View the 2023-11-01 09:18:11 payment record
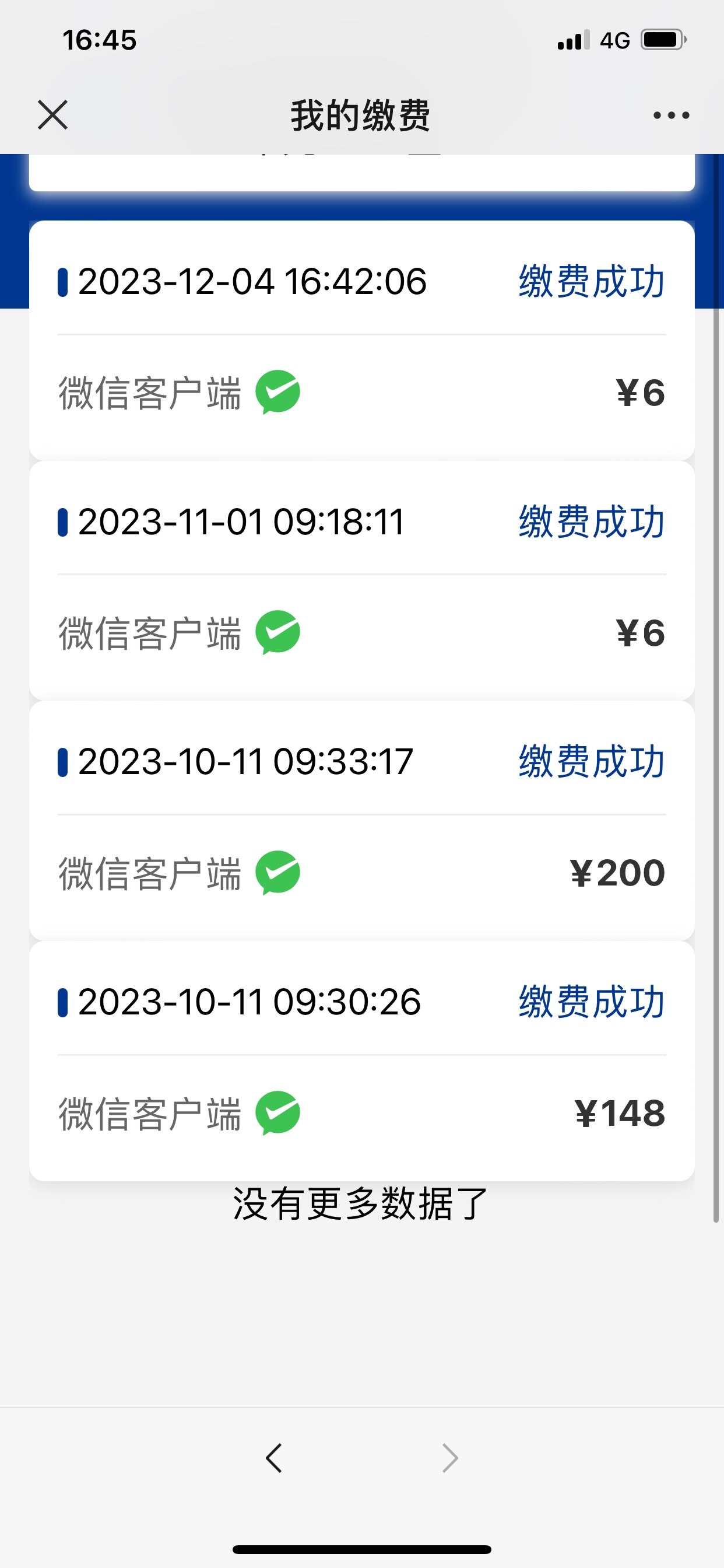The width and height of the screenshot is (724, 1568). click(x=362, y=580)
